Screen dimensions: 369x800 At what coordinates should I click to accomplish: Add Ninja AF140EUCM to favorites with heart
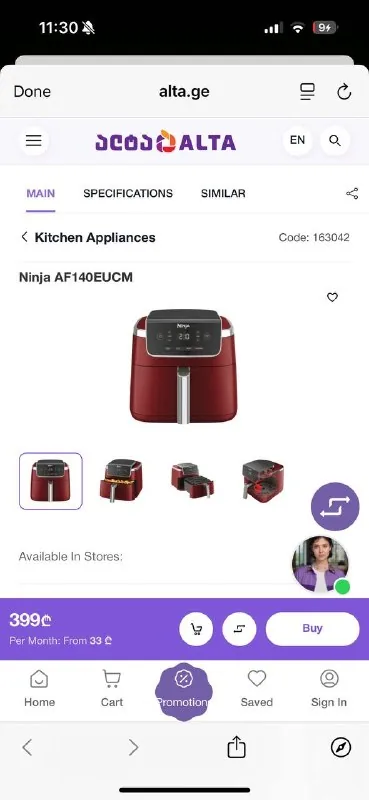(x=332, y=297)
